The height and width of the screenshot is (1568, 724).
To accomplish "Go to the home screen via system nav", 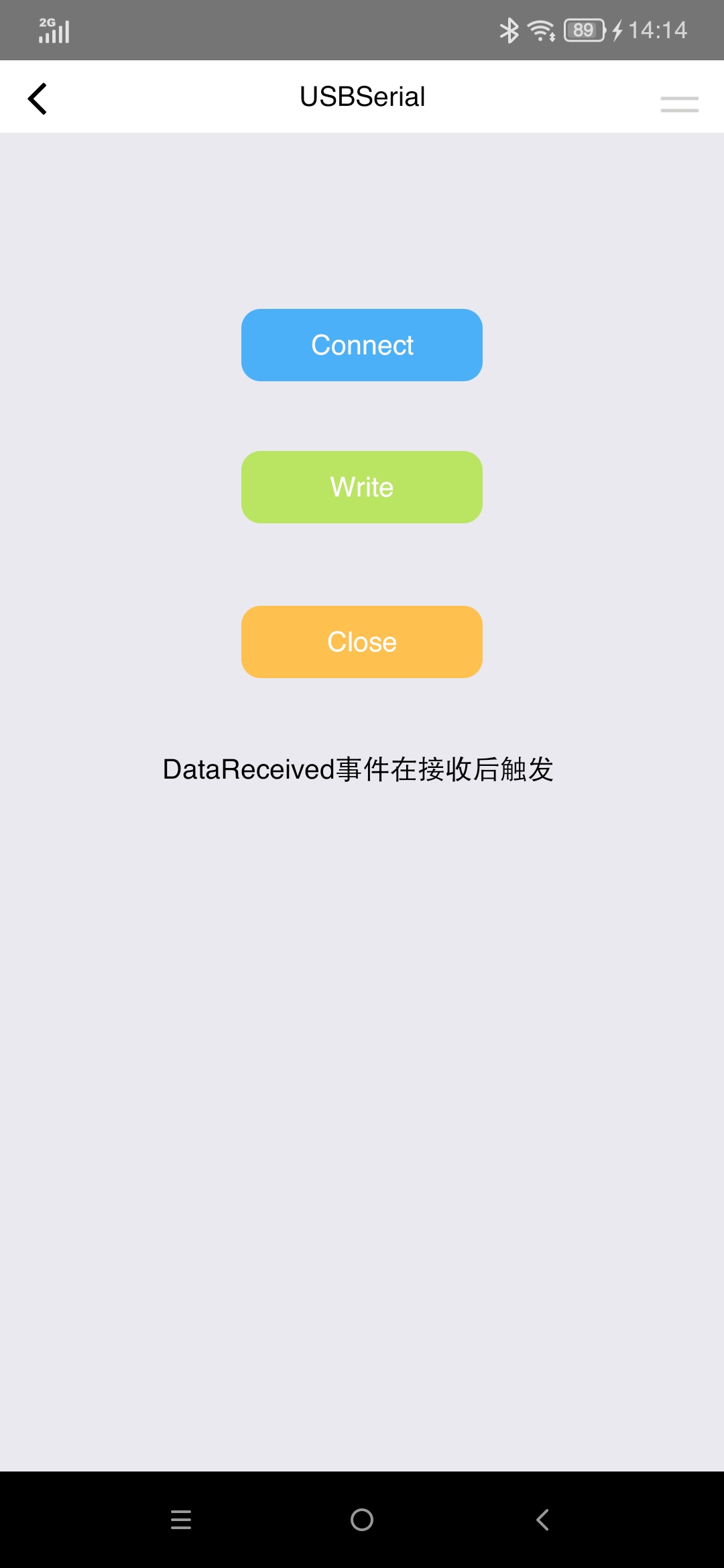I will coord(362,1520).
